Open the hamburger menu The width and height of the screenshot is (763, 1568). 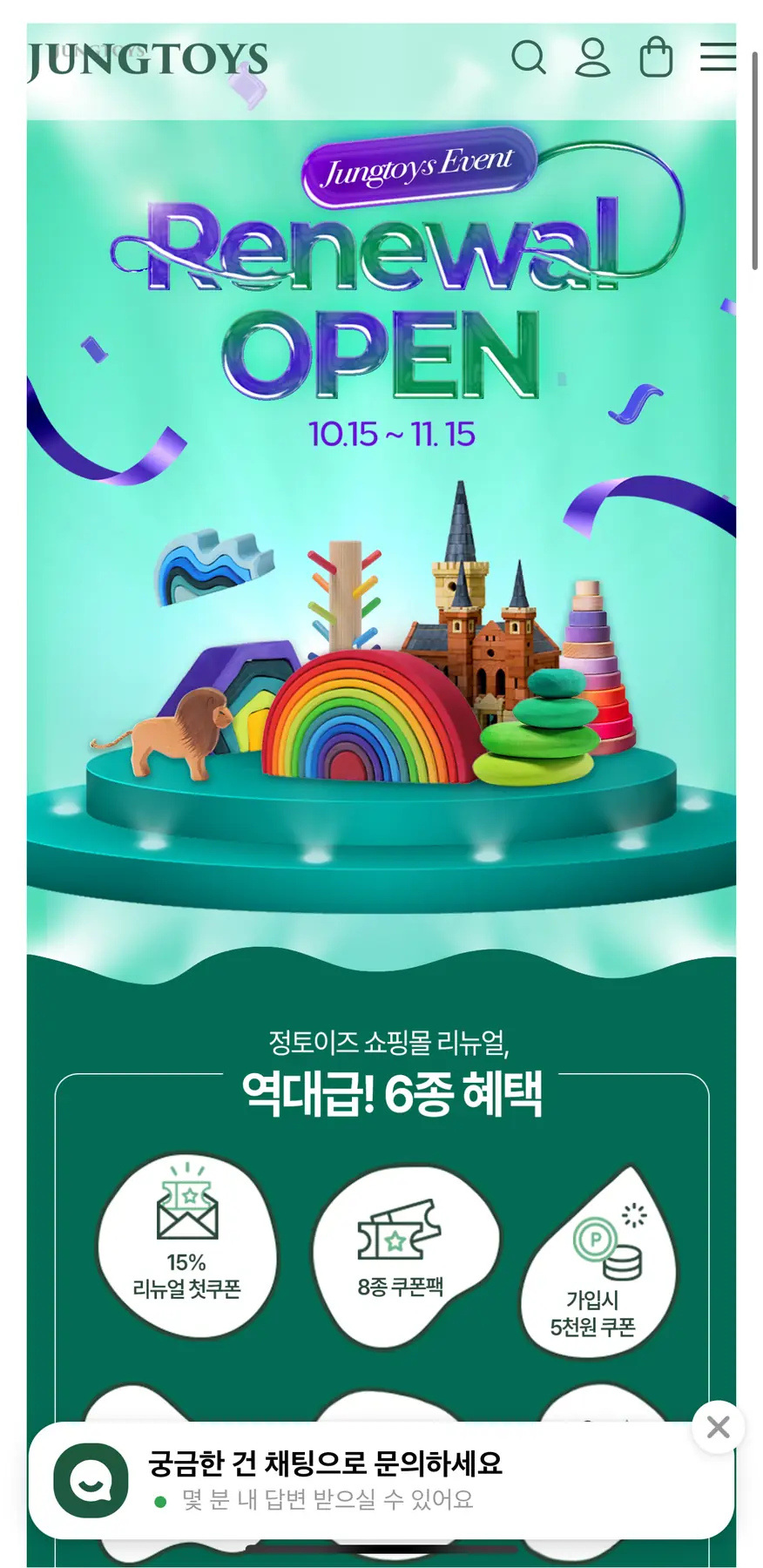pos(718,57)
